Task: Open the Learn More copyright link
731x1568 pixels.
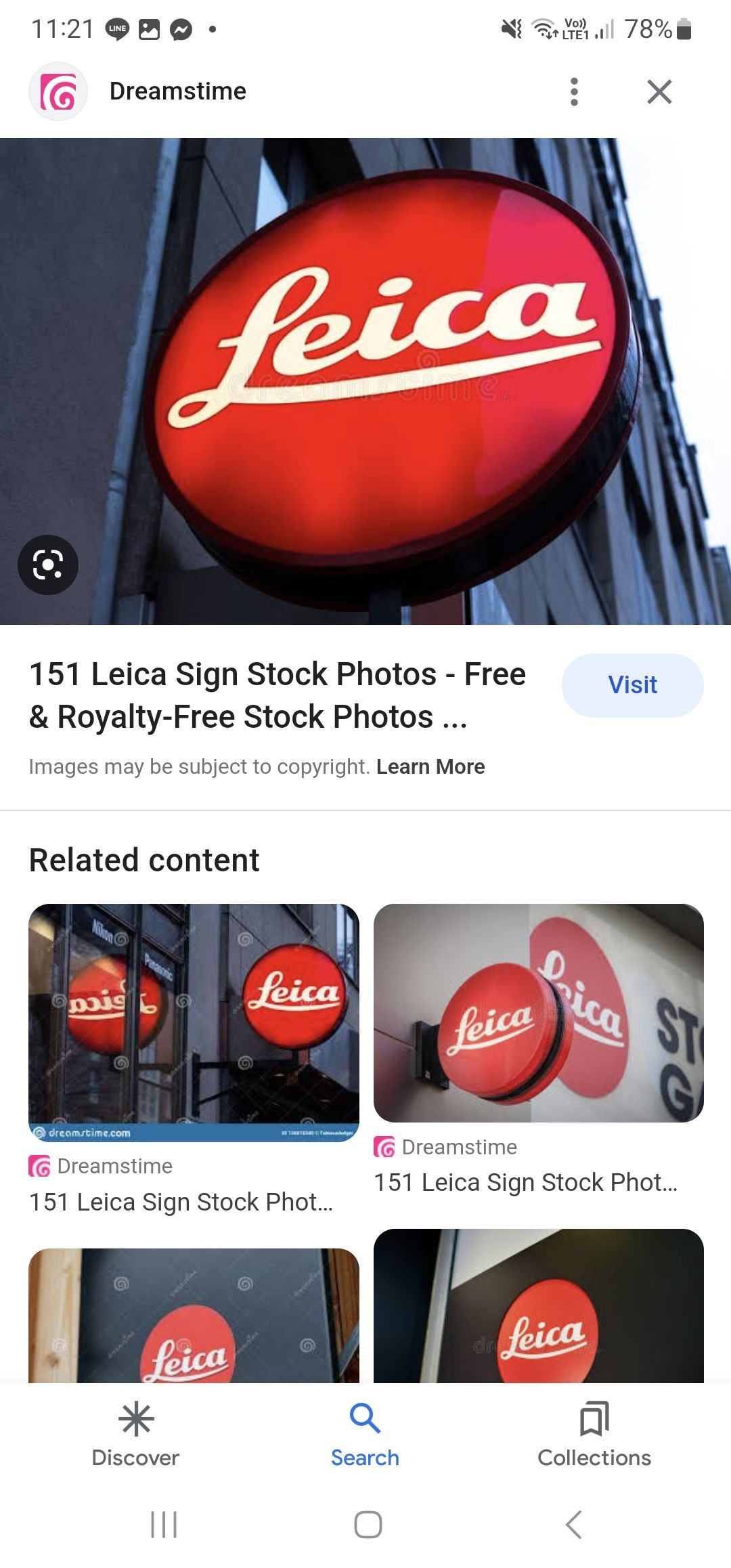Action: click(x=430, y=766)
